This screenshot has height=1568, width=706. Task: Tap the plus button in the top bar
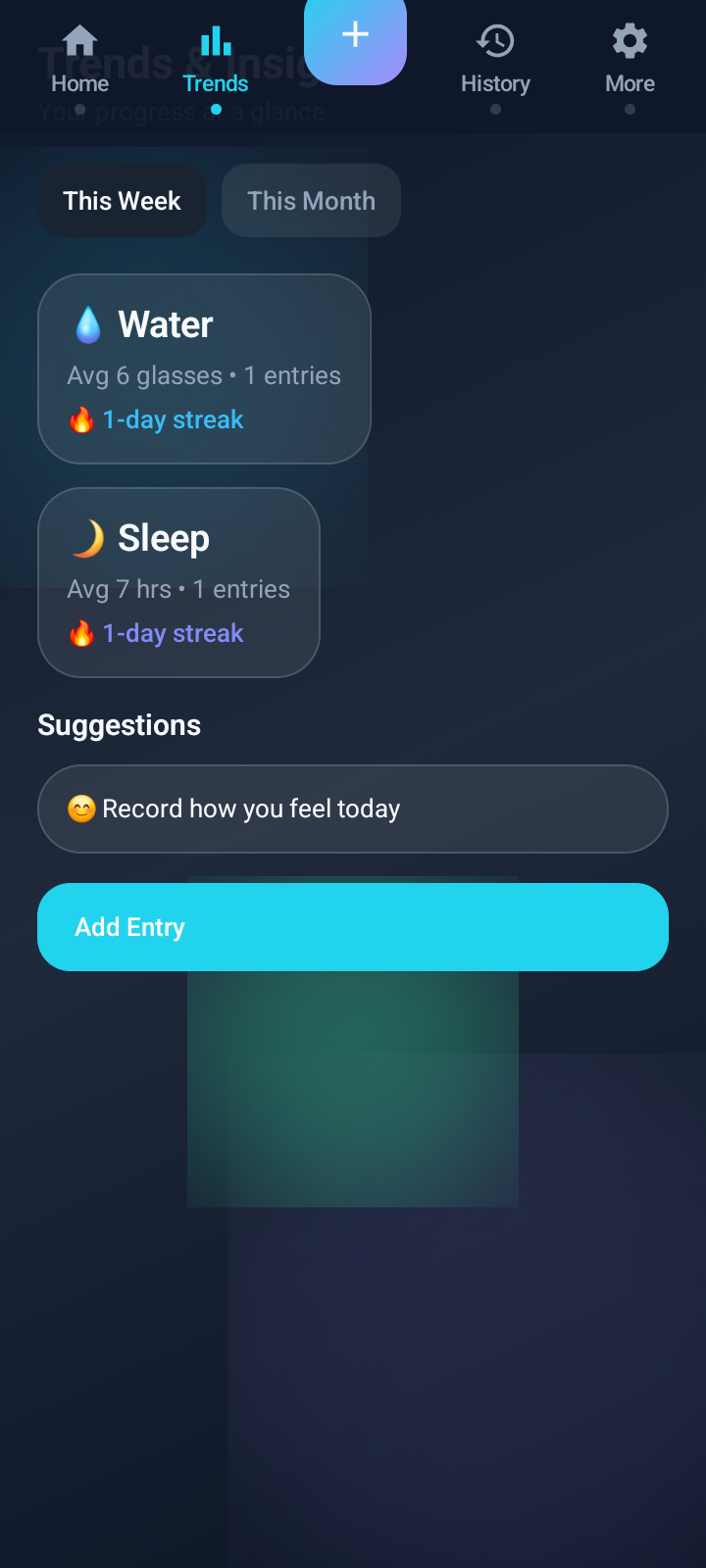click(355, 37)
